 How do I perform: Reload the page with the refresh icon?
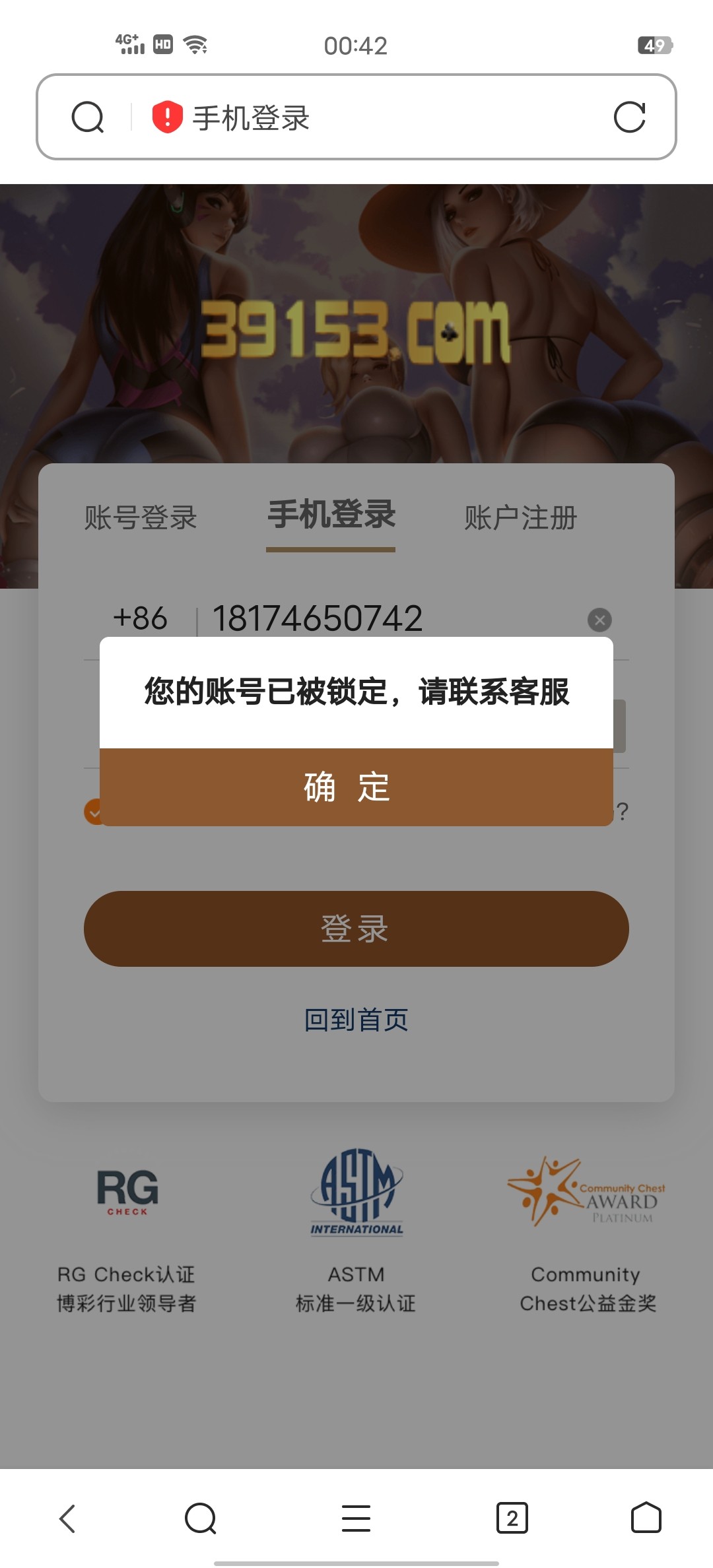pos(629,117)
